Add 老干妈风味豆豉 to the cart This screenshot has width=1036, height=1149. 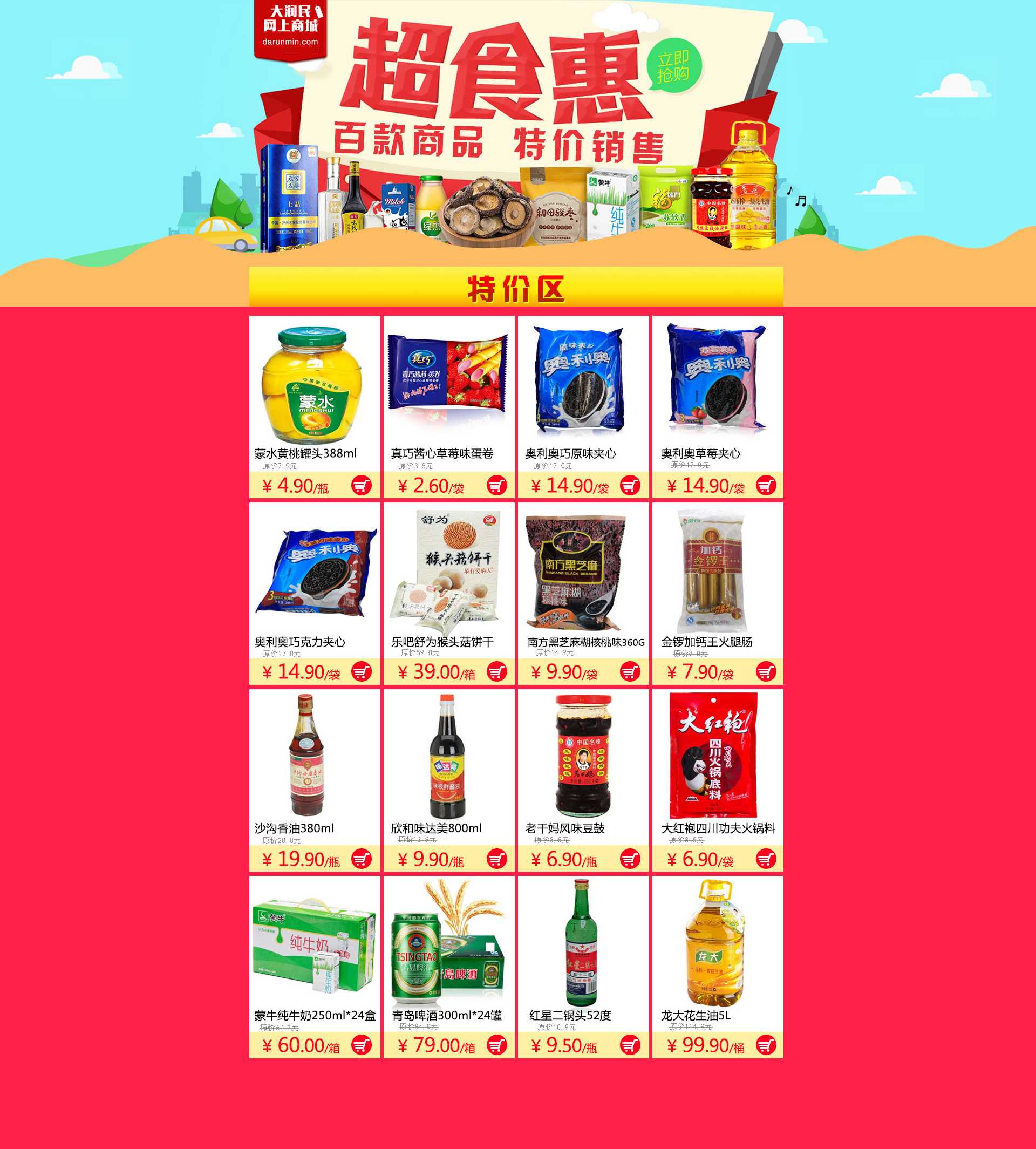click(x=630, y=859)
